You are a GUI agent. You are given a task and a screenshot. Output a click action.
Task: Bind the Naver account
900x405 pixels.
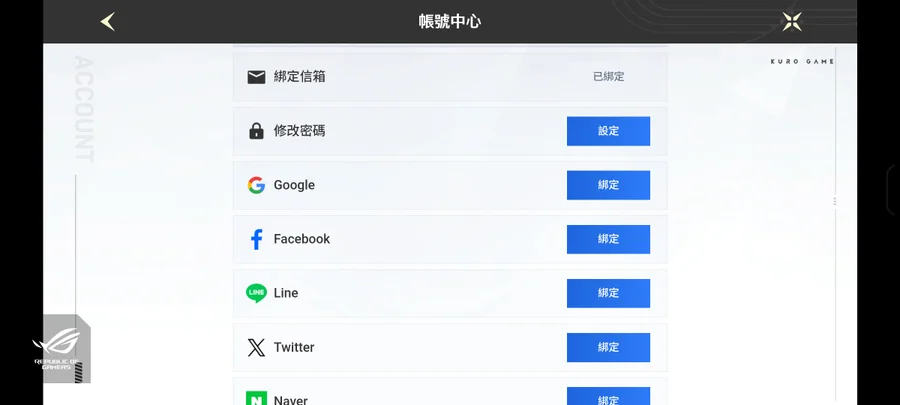pos(608,397)
